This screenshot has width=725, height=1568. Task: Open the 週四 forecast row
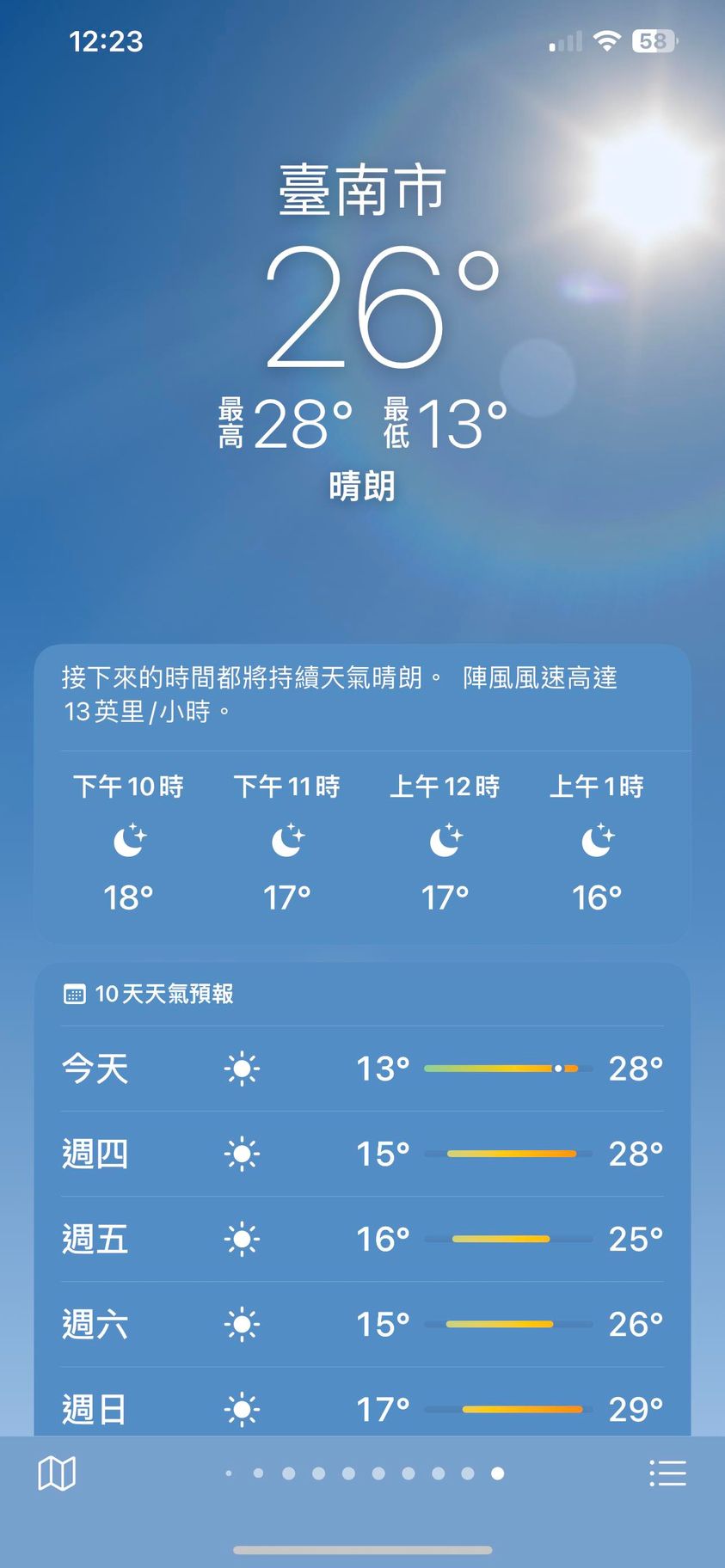coord(362,1154)
